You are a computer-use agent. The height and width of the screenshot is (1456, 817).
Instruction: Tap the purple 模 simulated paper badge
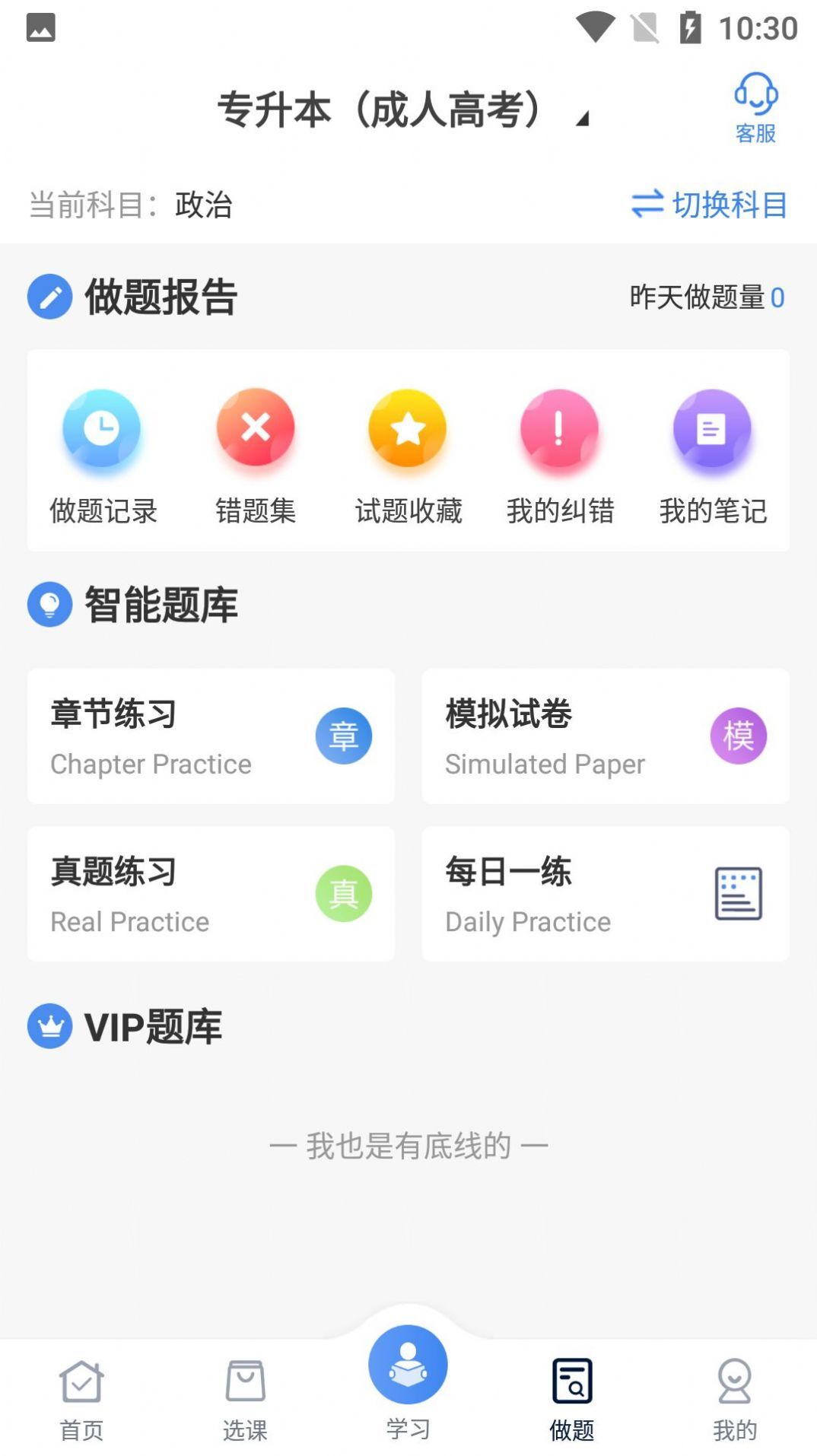tap(739, 736)
